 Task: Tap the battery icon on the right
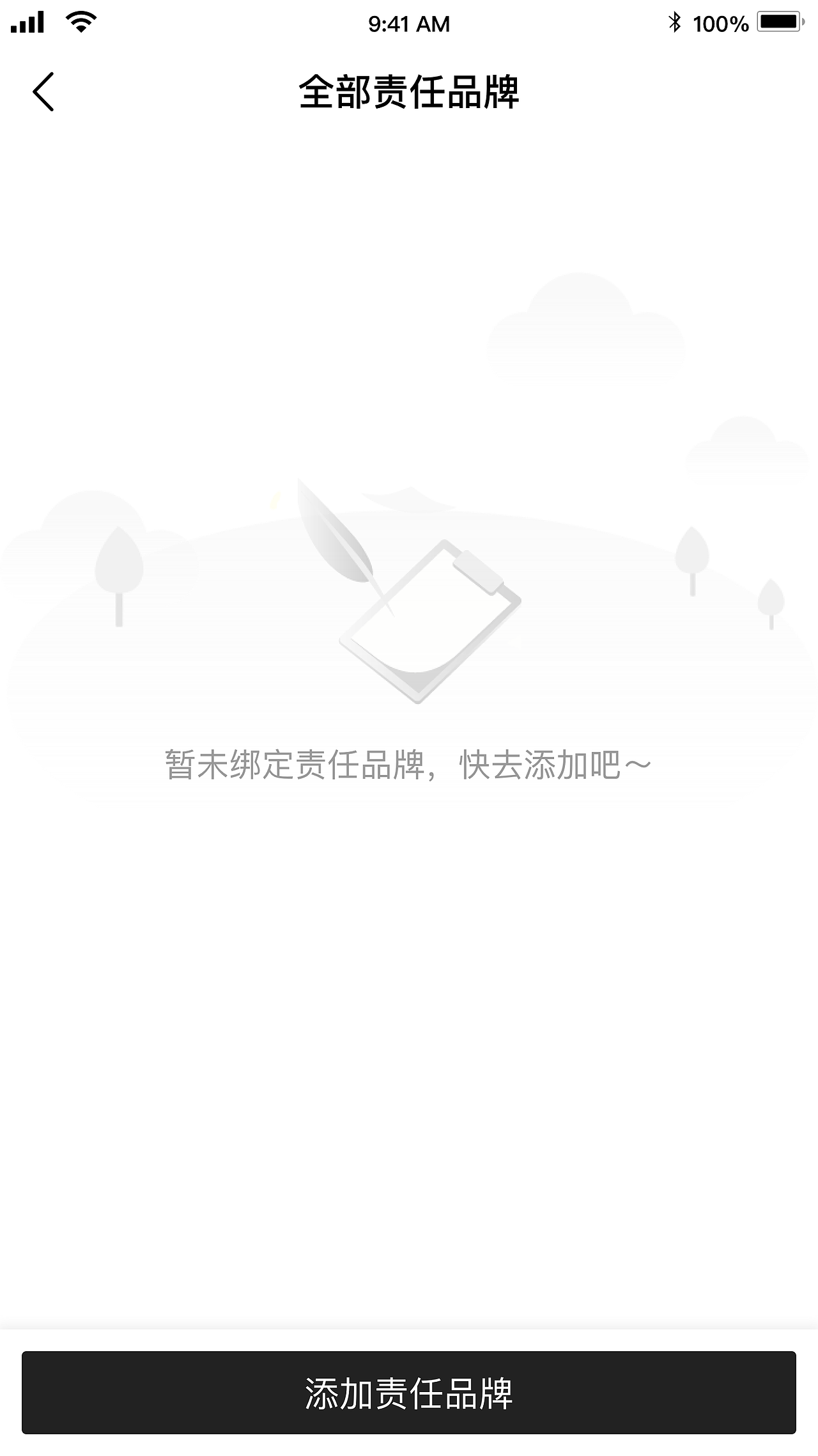coord(779,20)
